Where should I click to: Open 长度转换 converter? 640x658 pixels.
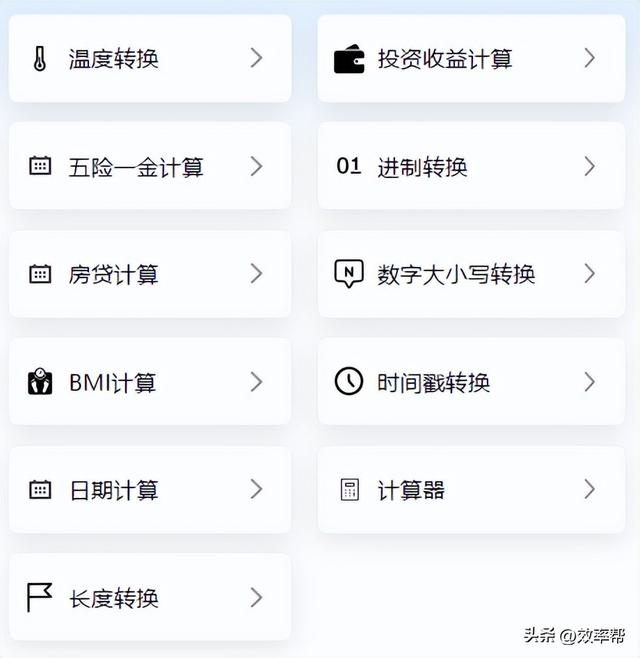pyautogui.click(x=150, y=598)
